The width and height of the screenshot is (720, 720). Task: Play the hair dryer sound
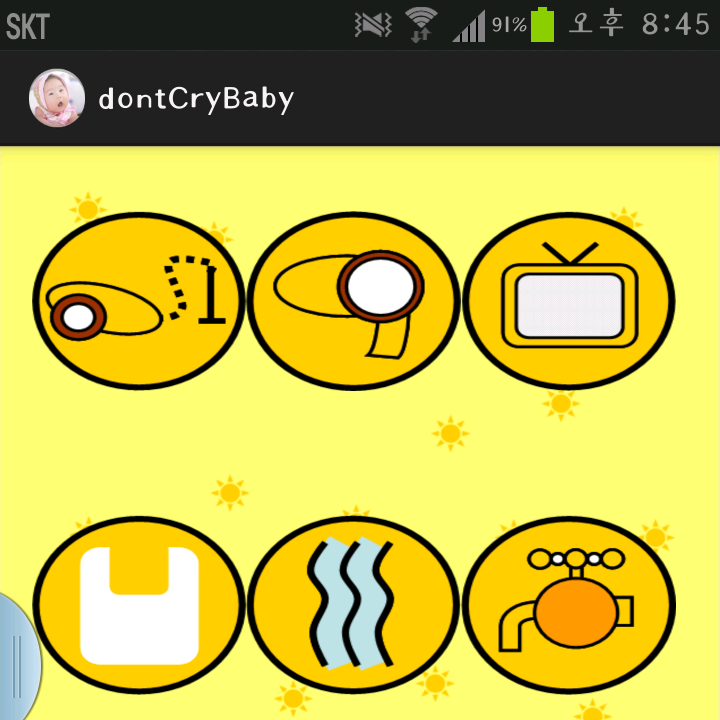[x=354, y=301]
